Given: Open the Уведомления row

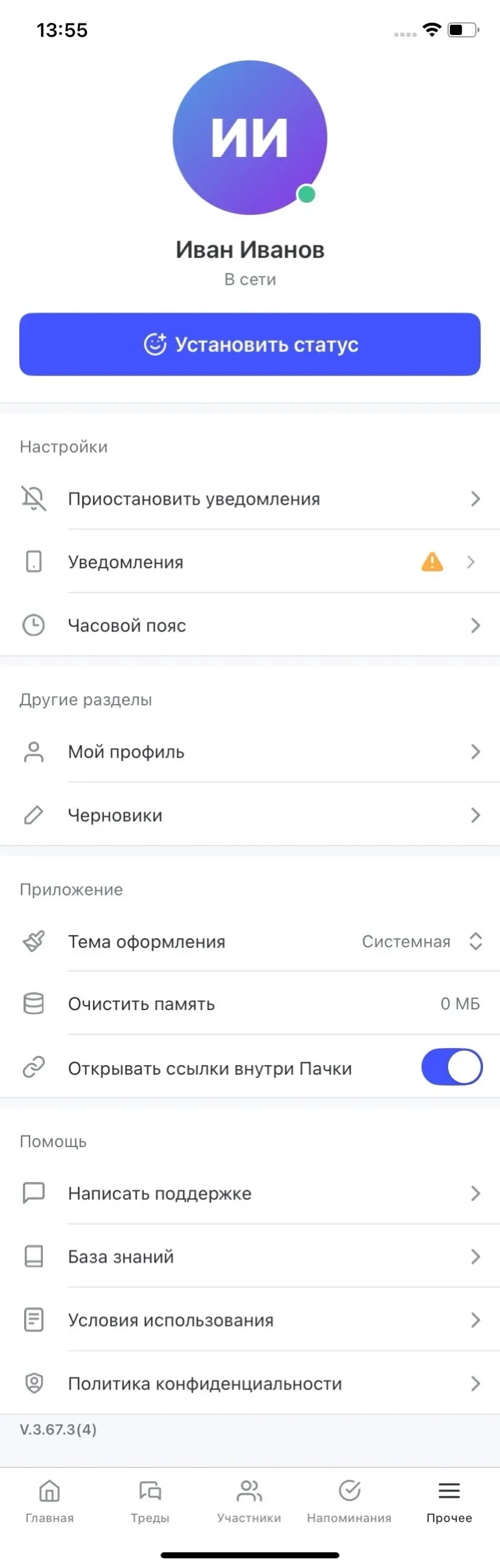Looking at the screenshot, I should [x=249, y=562].
